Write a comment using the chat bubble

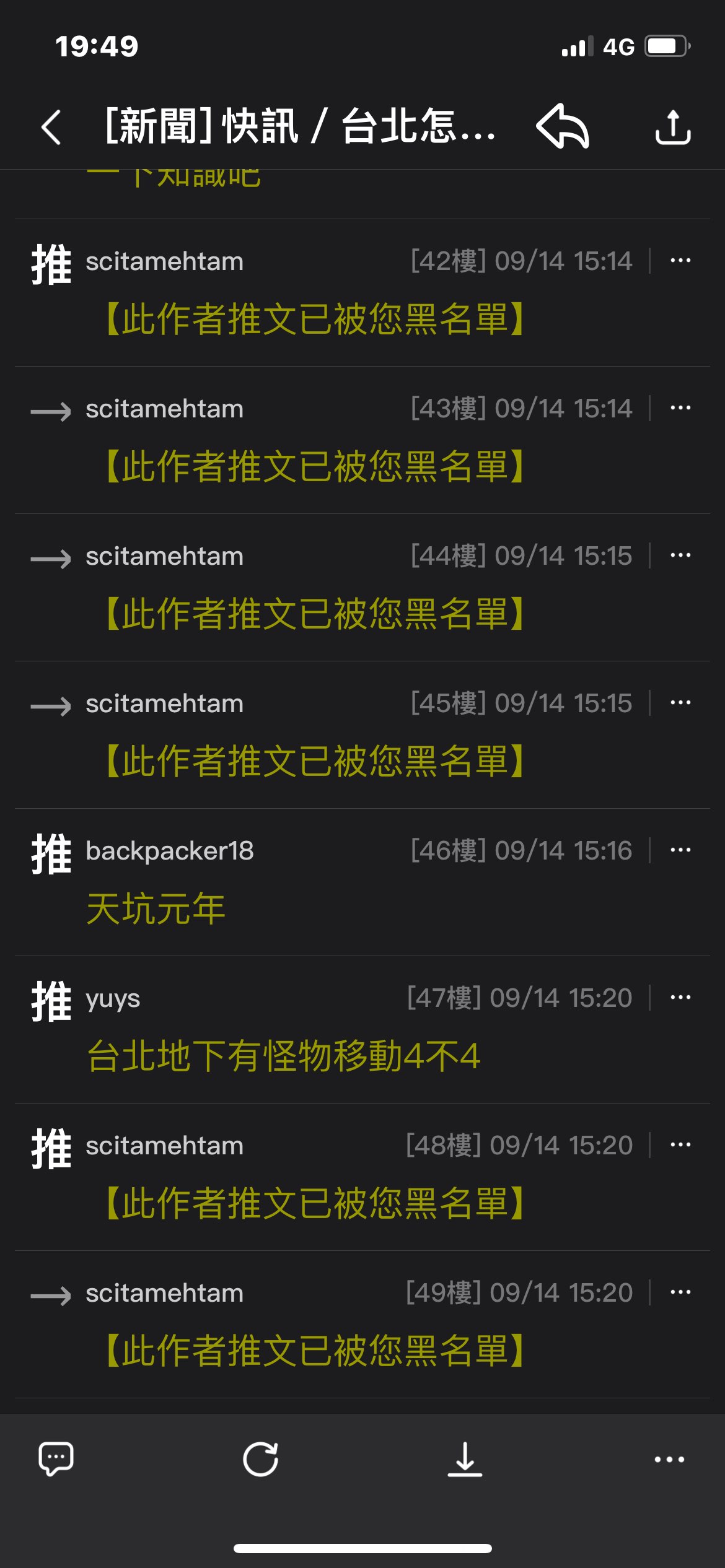pyautogui.click(x=56, y=1459)
